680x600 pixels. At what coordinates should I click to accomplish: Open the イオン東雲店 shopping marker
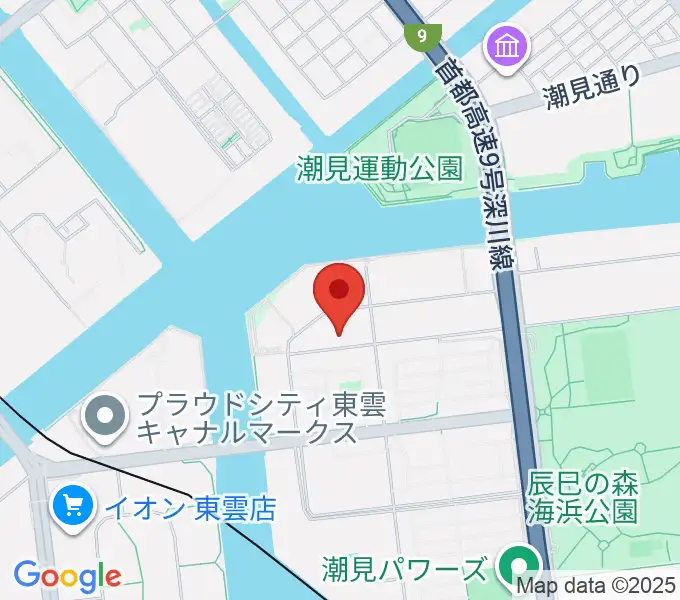tap(72, 508)
